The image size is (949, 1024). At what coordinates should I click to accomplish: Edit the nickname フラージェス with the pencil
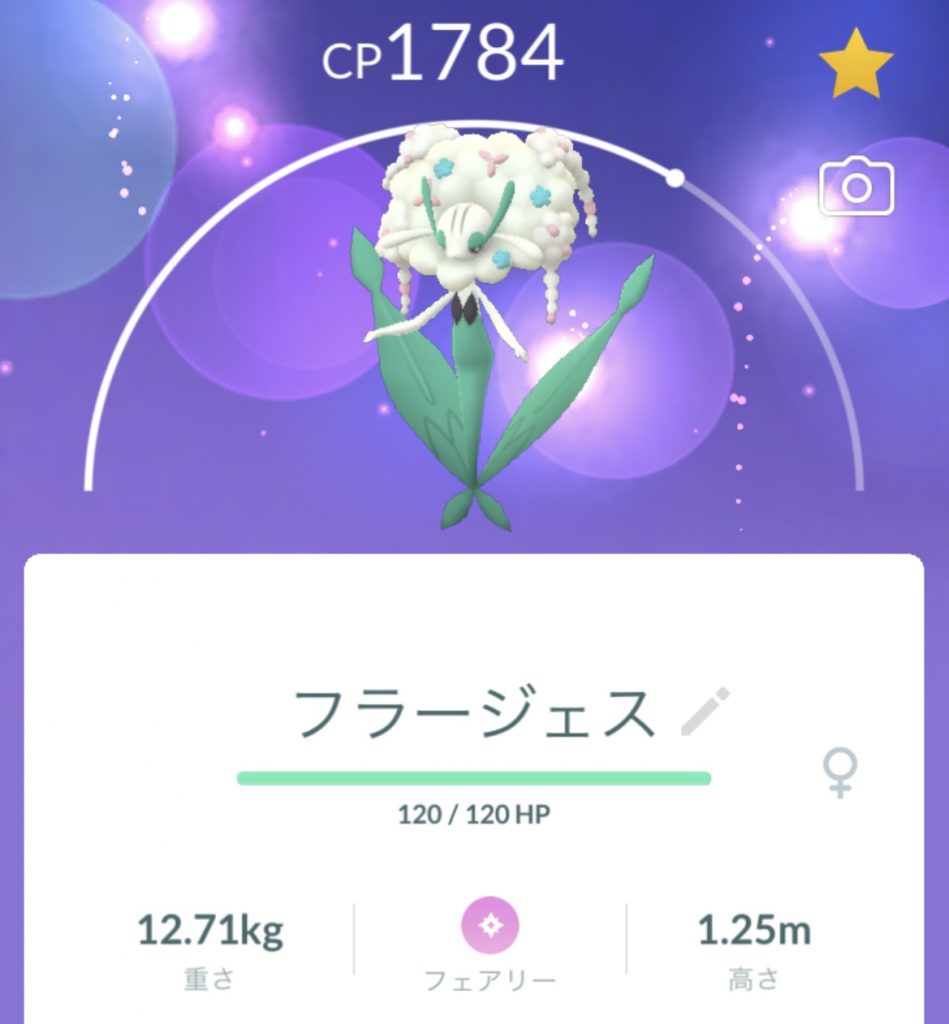(705, 712)
